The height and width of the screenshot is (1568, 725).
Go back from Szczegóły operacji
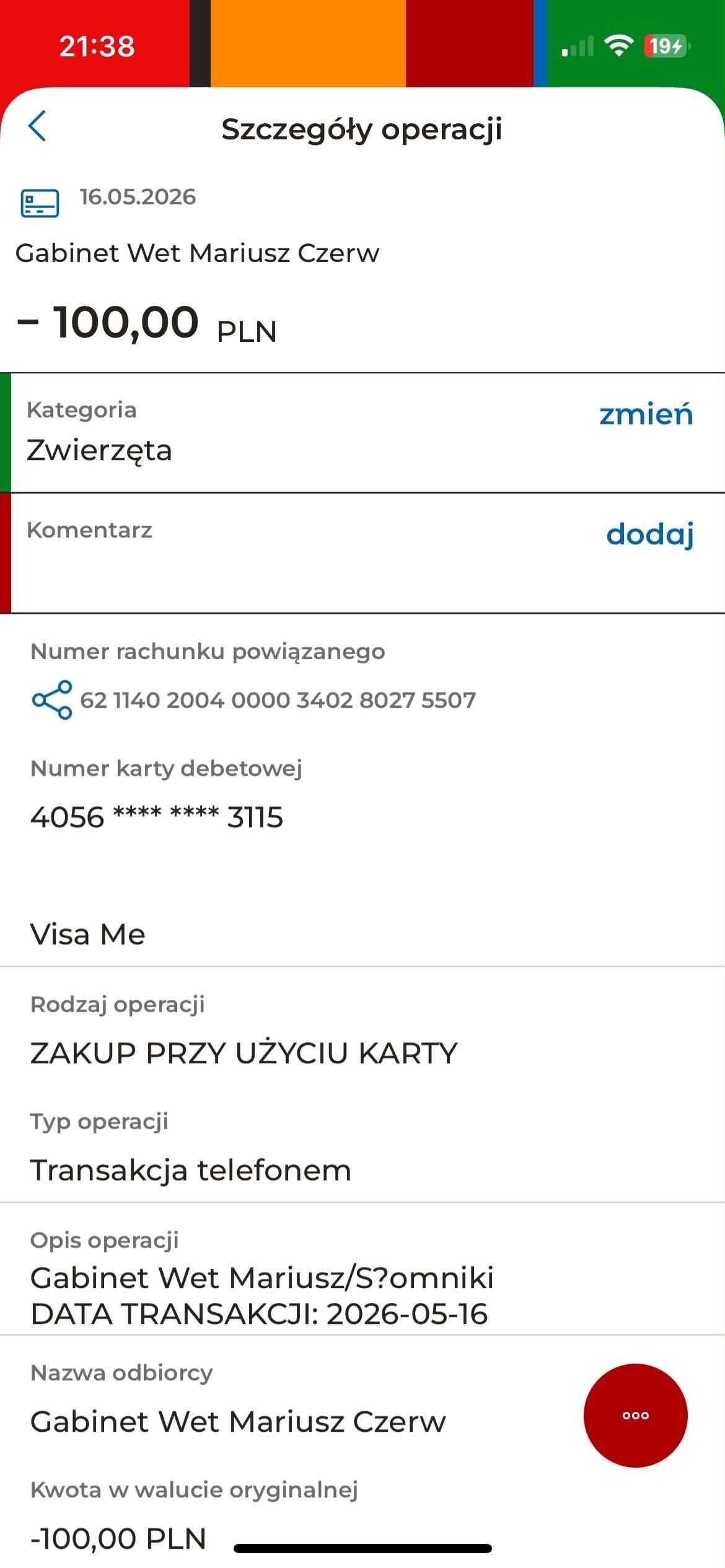(37, 126)
